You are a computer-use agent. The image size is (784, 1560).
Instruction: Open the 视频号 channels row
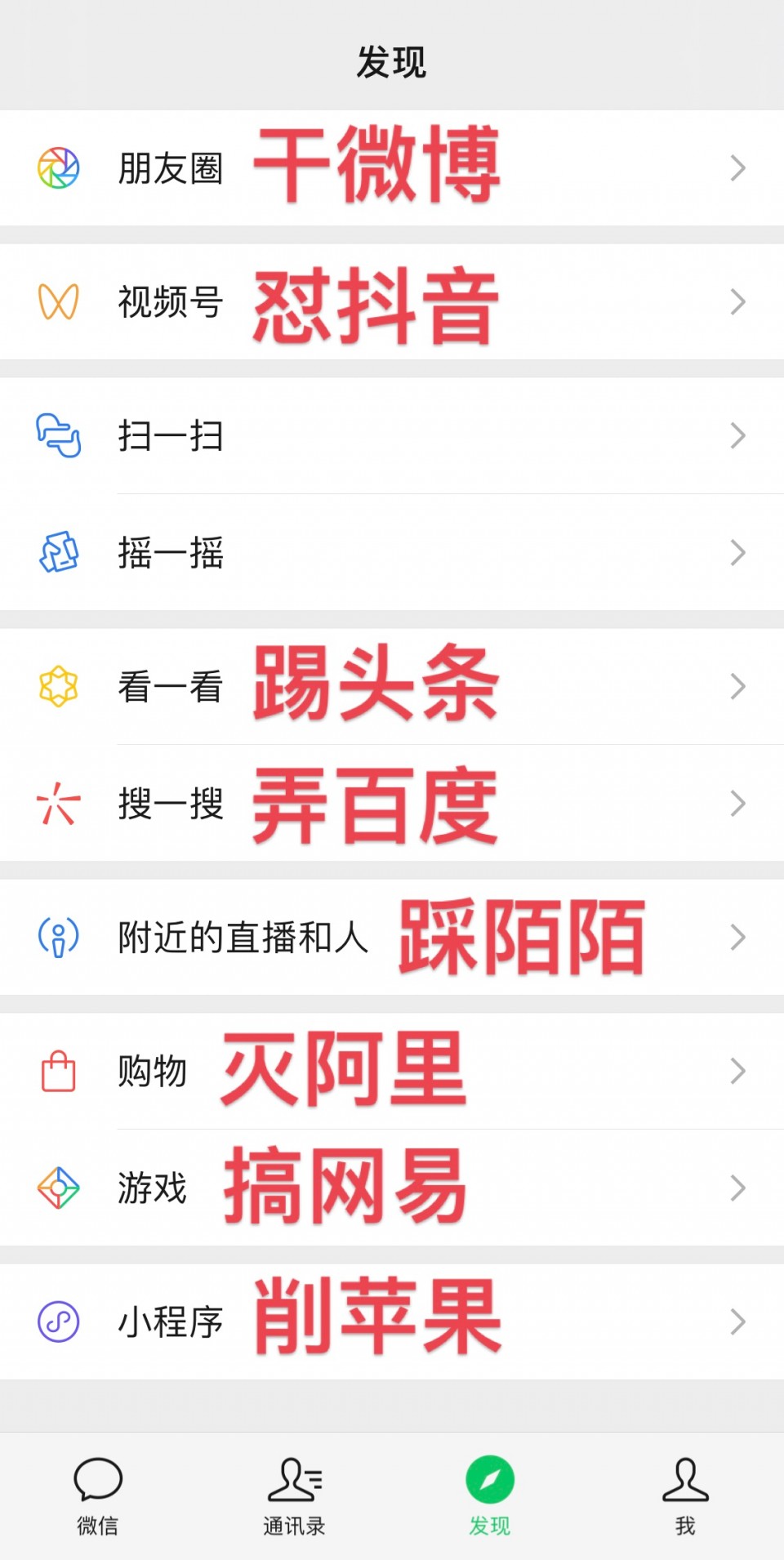170,302
